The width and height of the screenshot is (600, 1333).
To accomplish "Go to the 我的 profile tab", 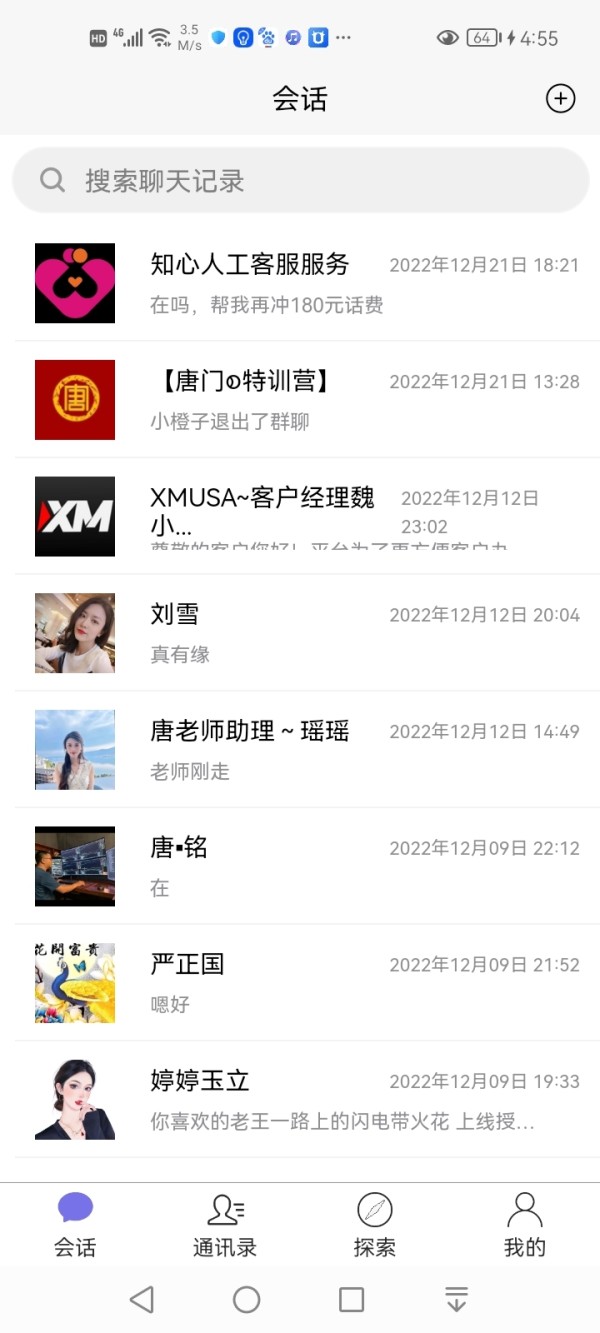I will [525, 1225].
